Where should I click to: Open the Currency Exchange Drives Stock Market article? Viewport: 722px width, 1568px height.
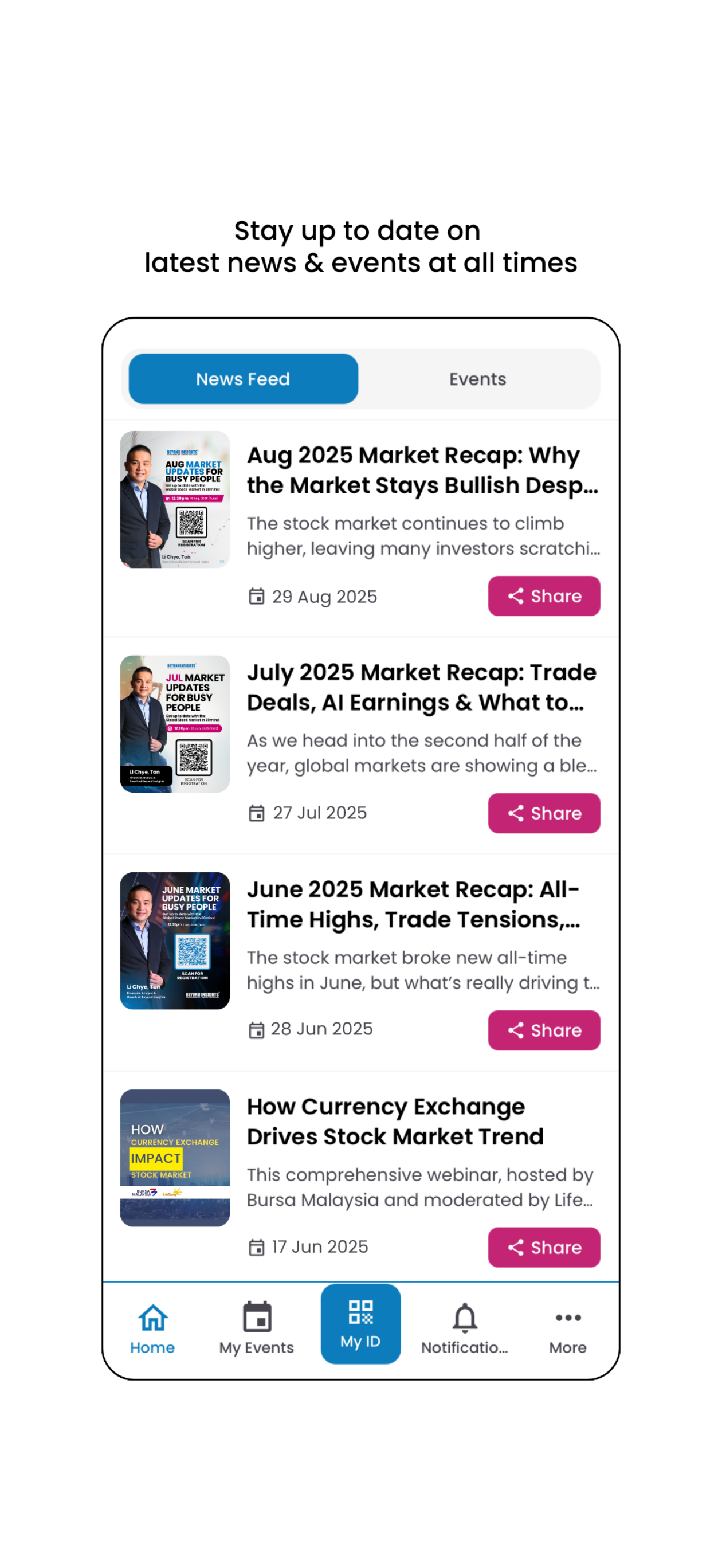(394, 1122)
